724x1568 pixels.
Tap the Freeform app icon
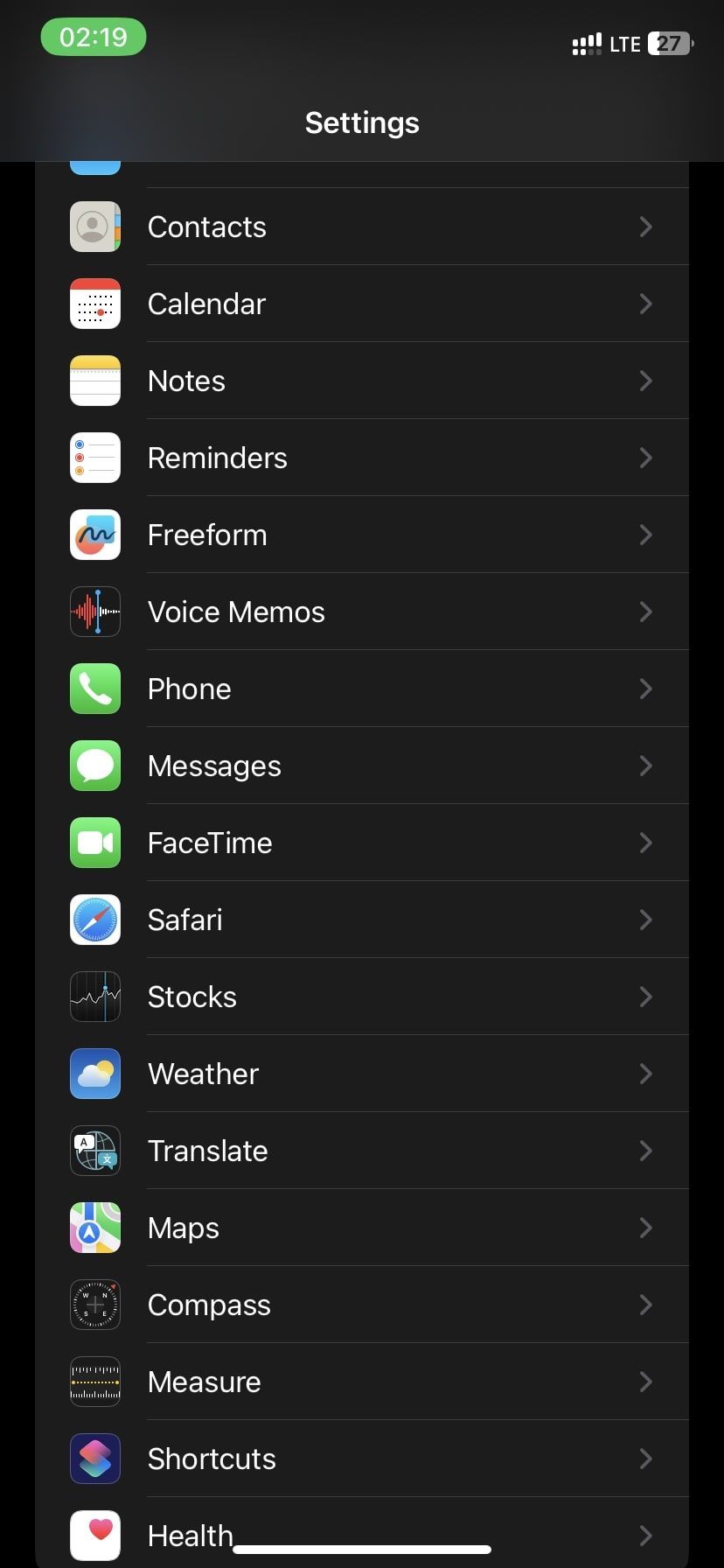(x=94, y=535)
